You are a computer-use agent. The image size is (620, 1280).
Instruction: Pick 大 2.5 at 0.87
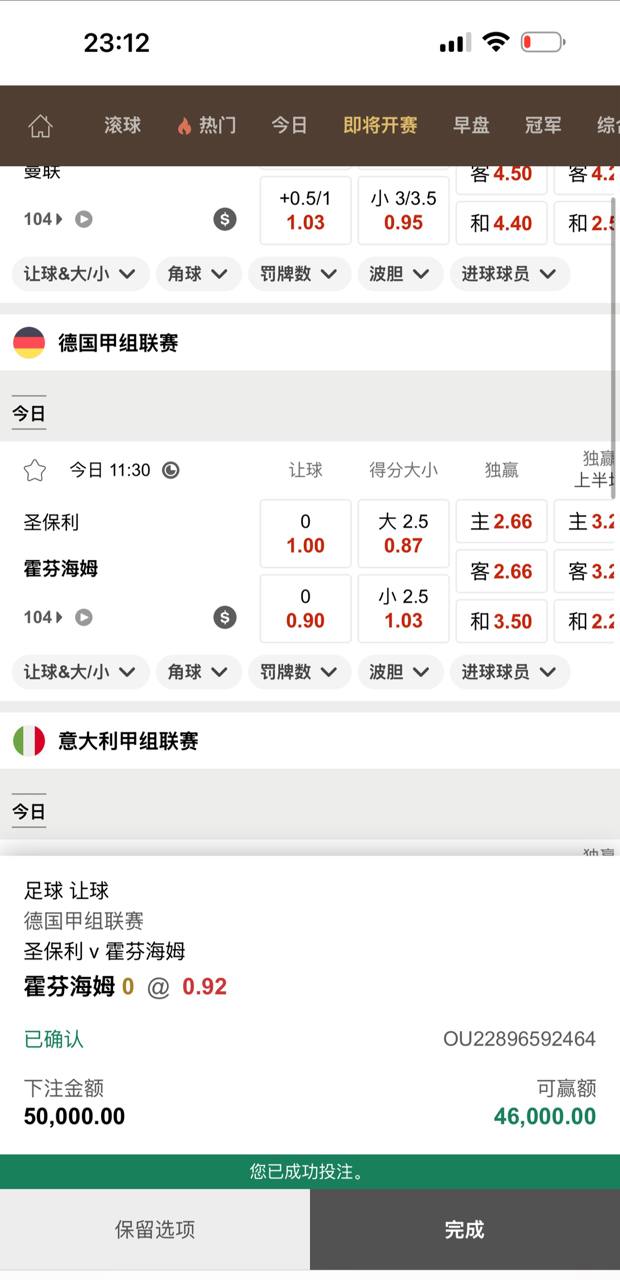pyautogui.click(x=403, y=534)
